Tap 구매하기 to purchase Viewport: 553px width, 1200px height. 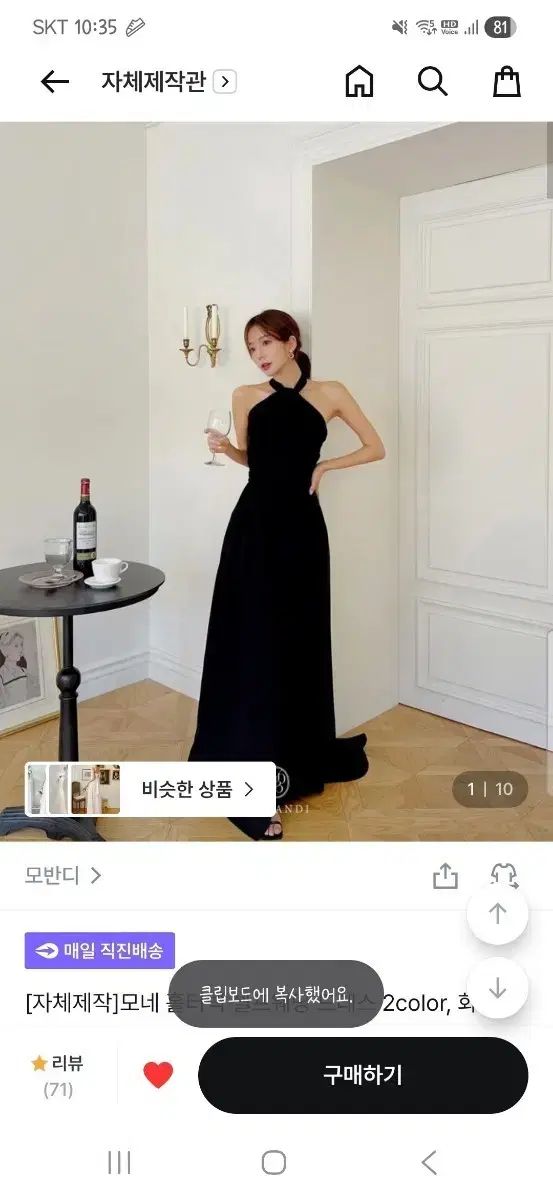pos(363,1075)
